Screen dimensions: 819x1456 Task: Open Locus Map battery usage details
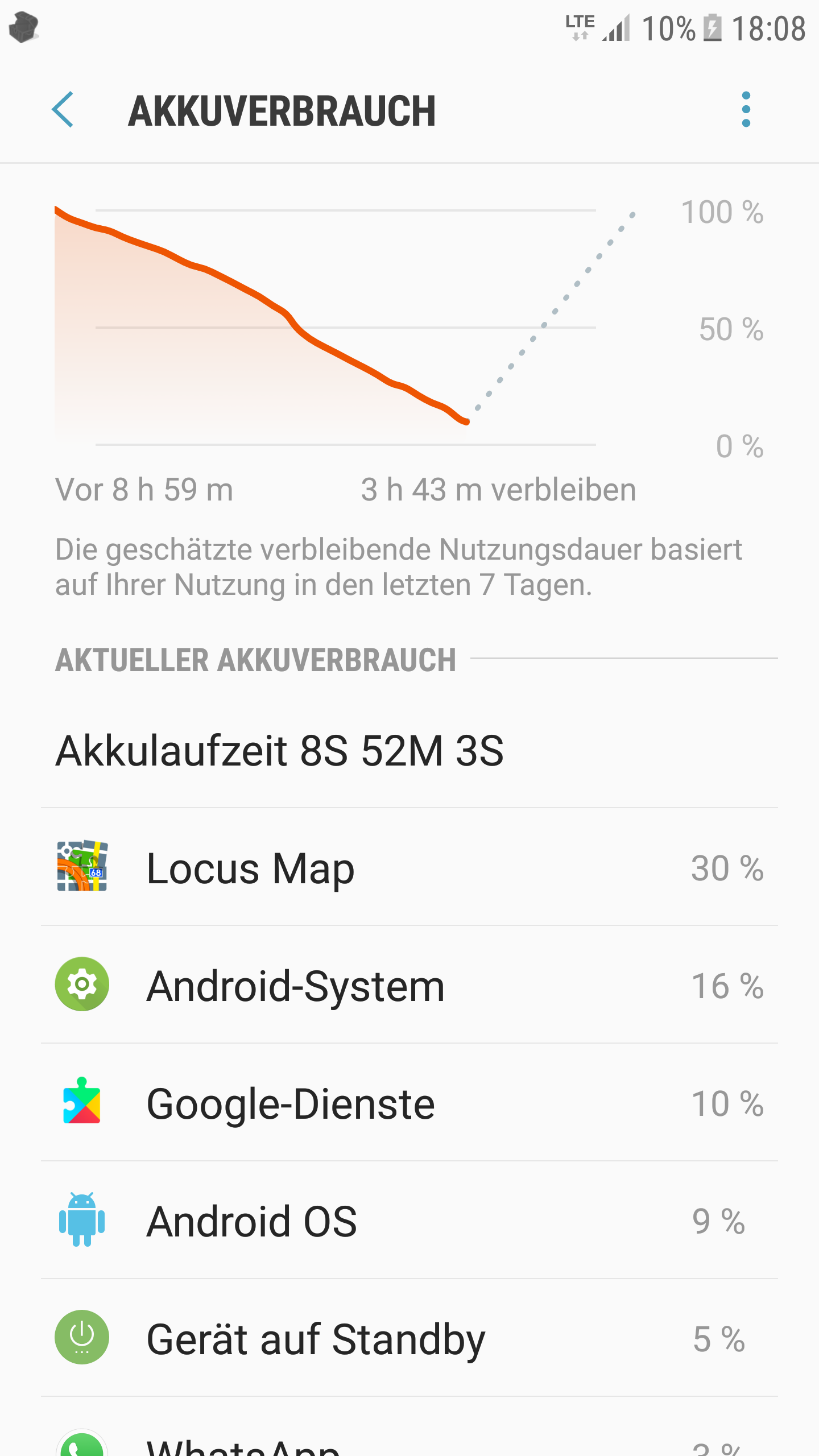(409, 868)
